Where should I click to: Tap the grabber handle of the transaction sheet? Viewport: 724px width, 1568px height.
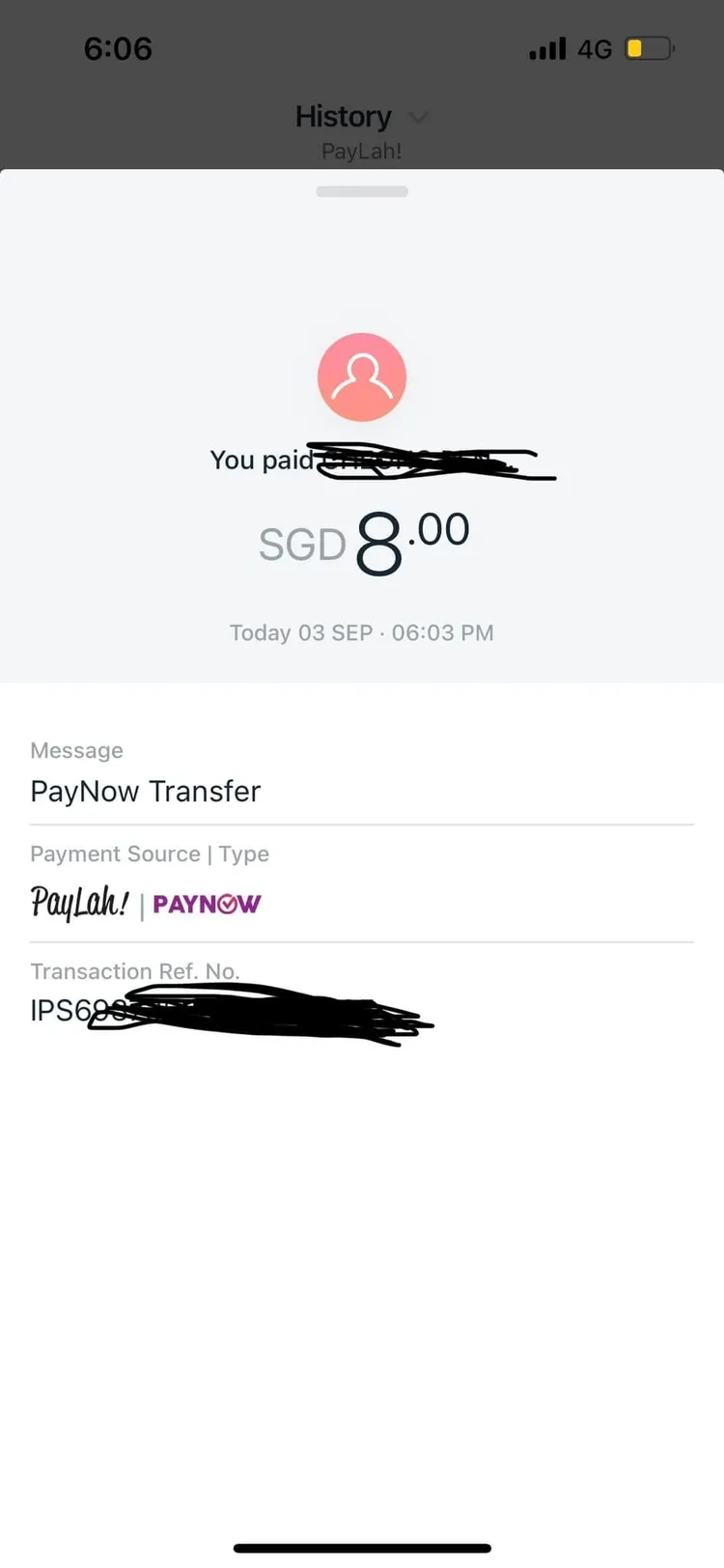(362, 191)
